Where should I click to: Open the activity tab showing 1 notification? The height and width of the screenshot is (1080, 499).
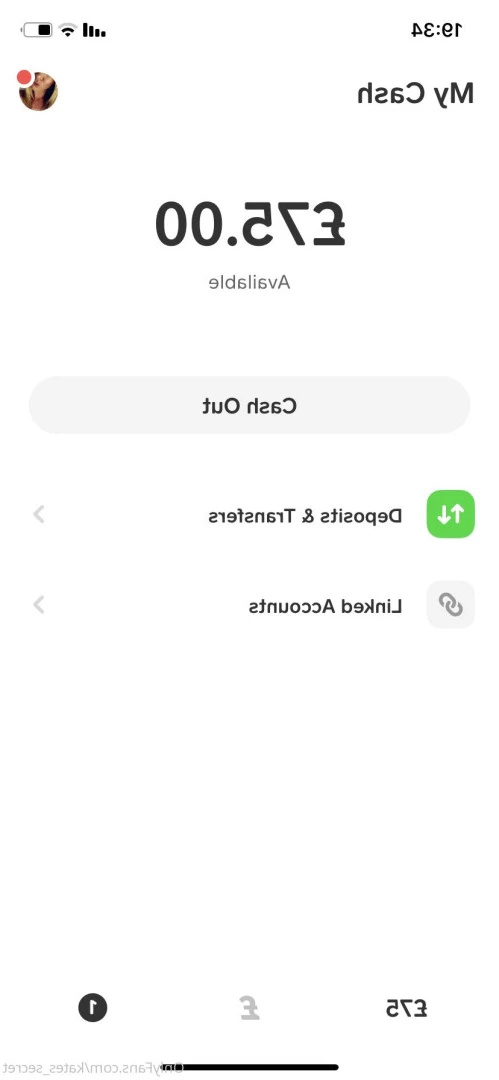(x=92, y=1008)
